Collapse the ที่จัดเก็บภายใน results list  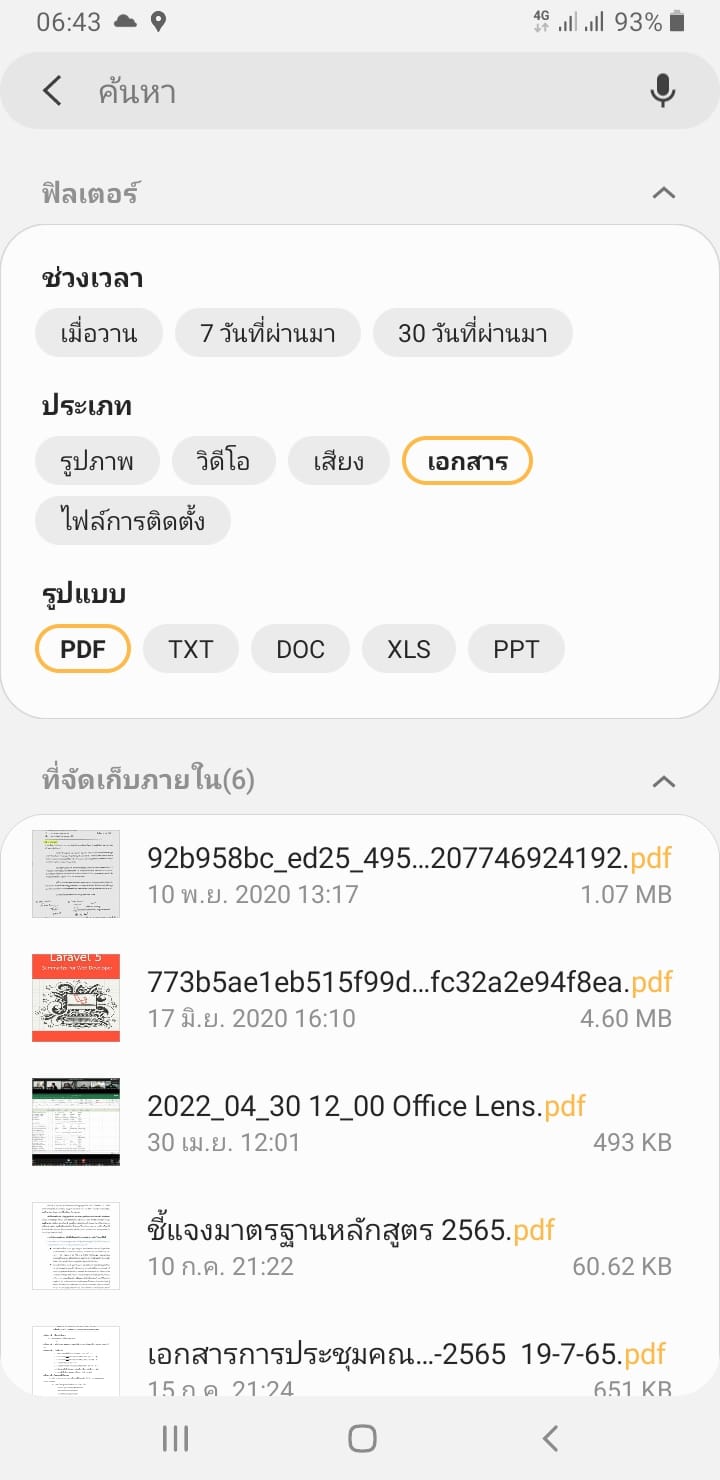664,781
